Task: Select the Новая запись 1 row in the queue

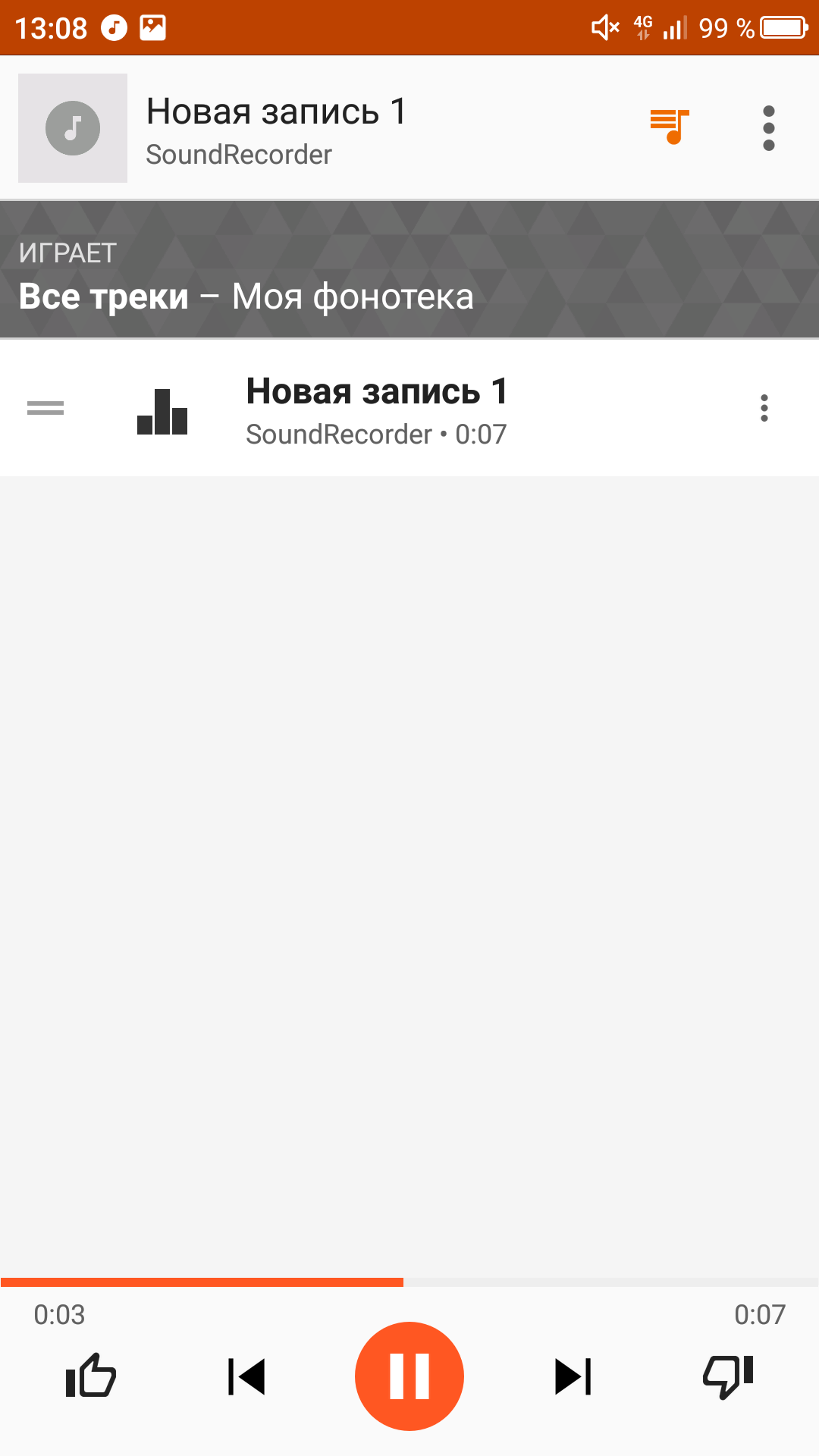Action: click(x=455, y=409)
